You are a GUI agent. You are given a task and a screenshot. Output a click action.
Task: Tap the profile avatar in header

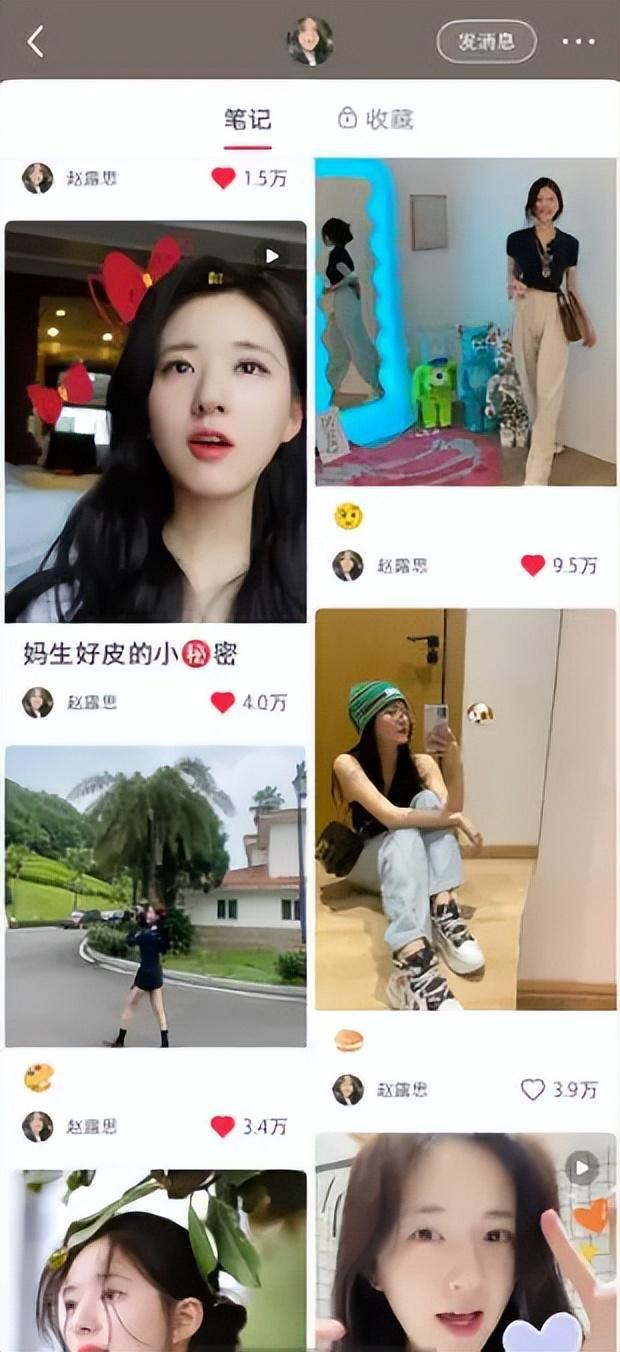click(x=310, y=41)
